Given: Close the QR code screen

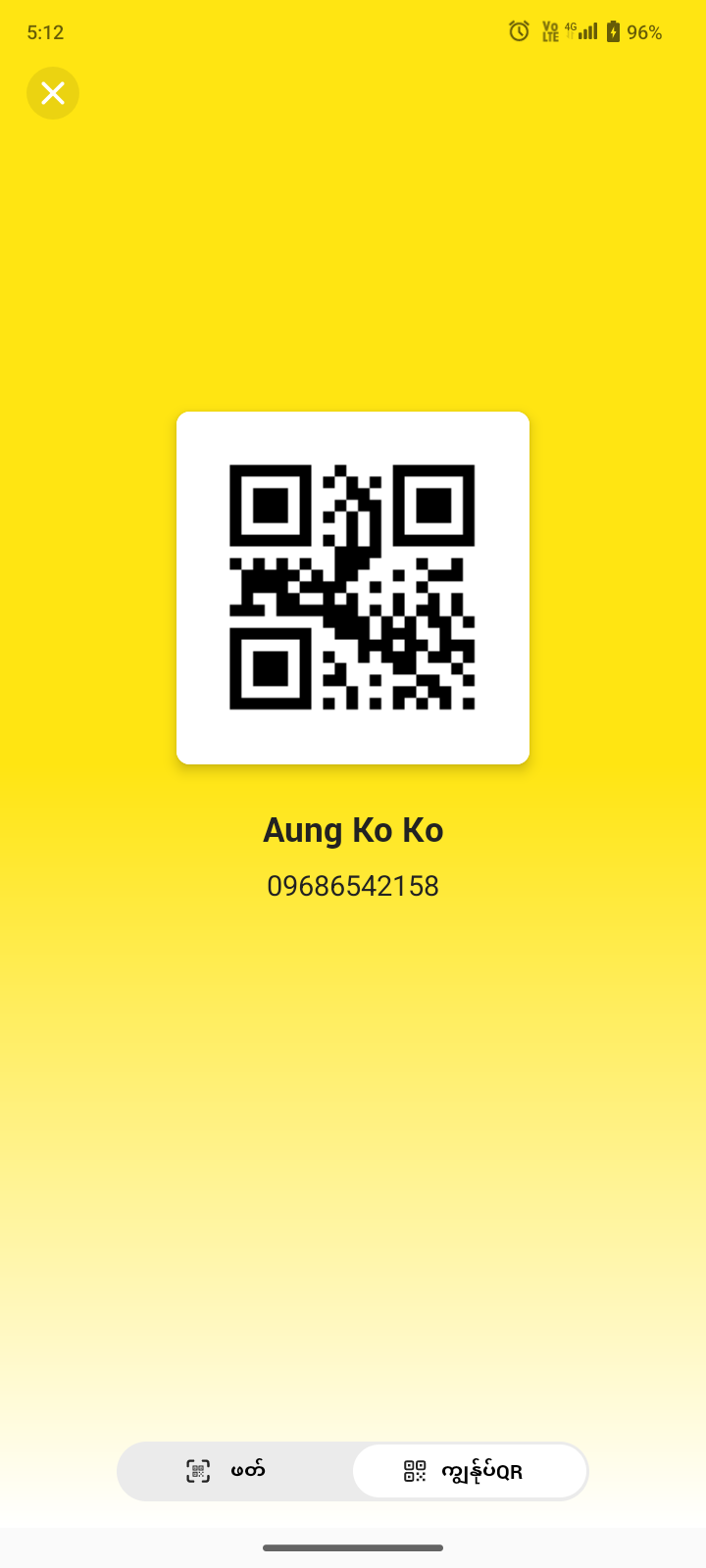Looking at the screenshot, I should point(53,93).
